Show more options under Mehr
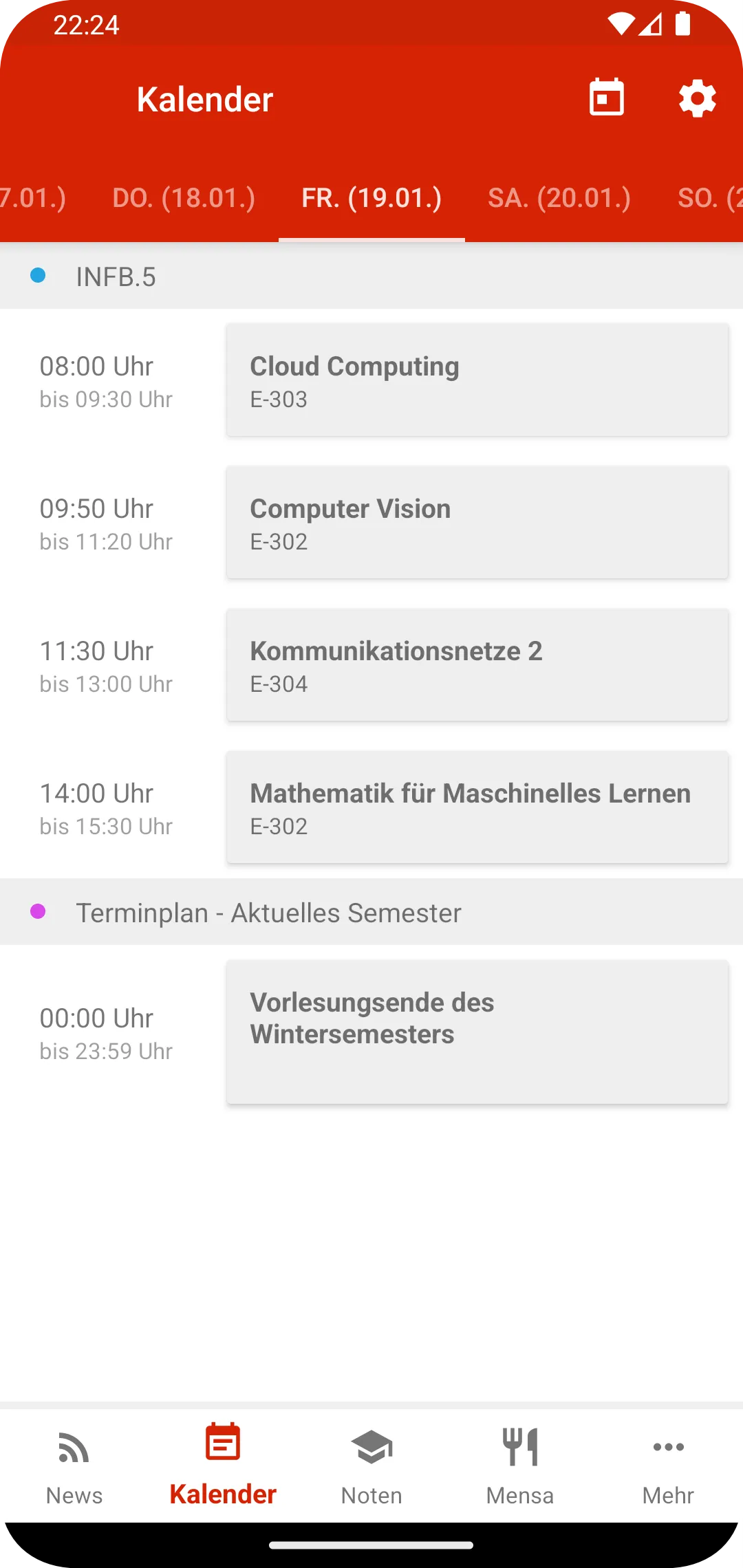Image resolution: width=743 pixels, height=1568 pixels. coord(668,1465)
